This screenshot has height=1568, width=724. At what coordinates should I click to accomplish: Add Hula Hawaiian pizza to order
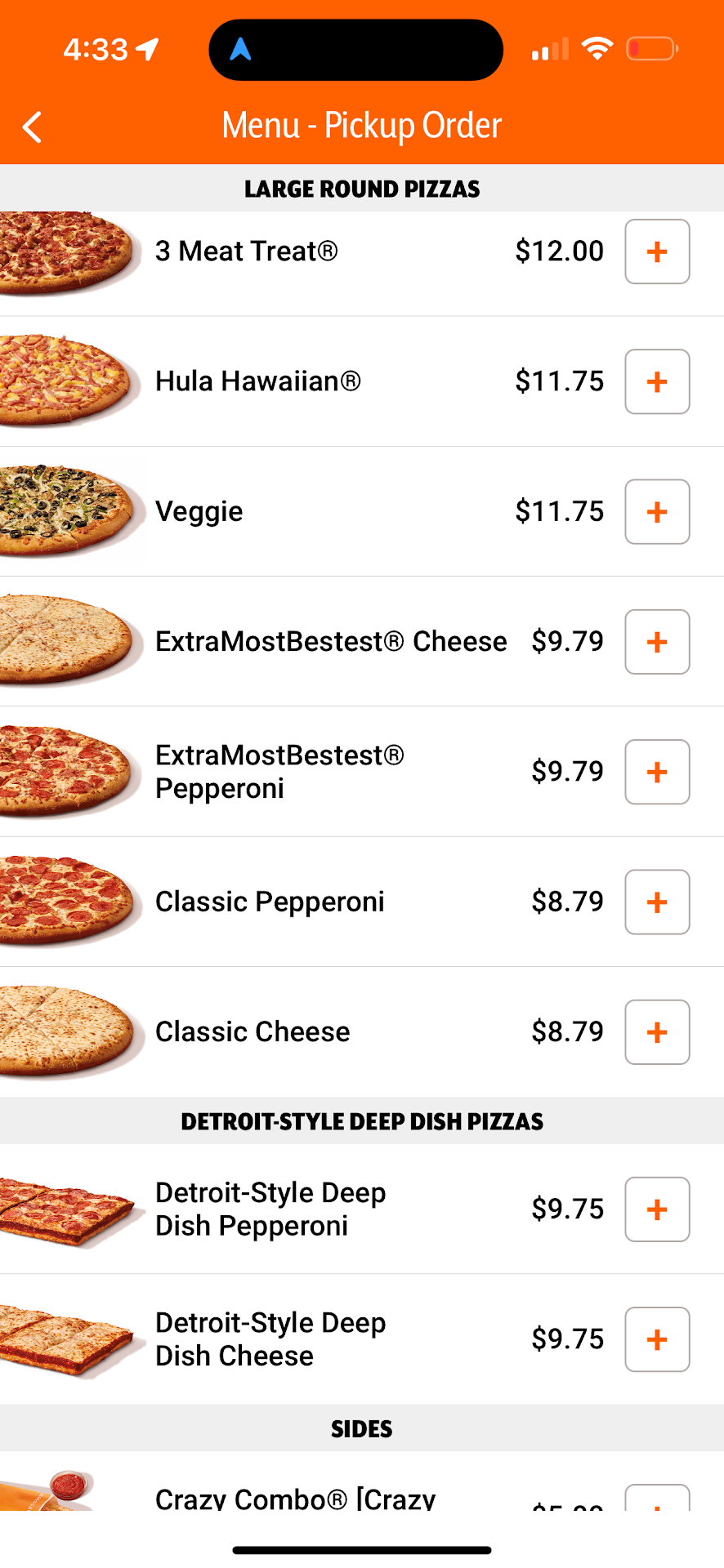coord(657,381)
